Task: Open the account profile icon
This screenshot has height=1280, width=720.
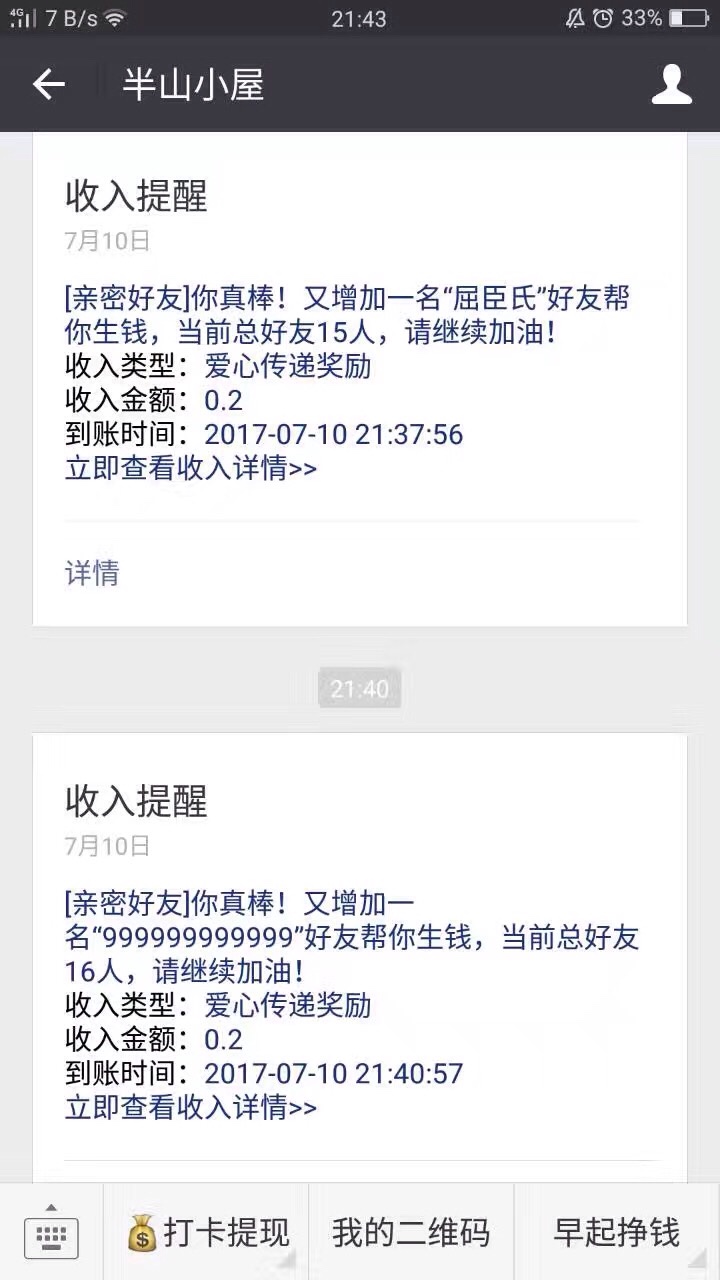Action: pos(672,85)
